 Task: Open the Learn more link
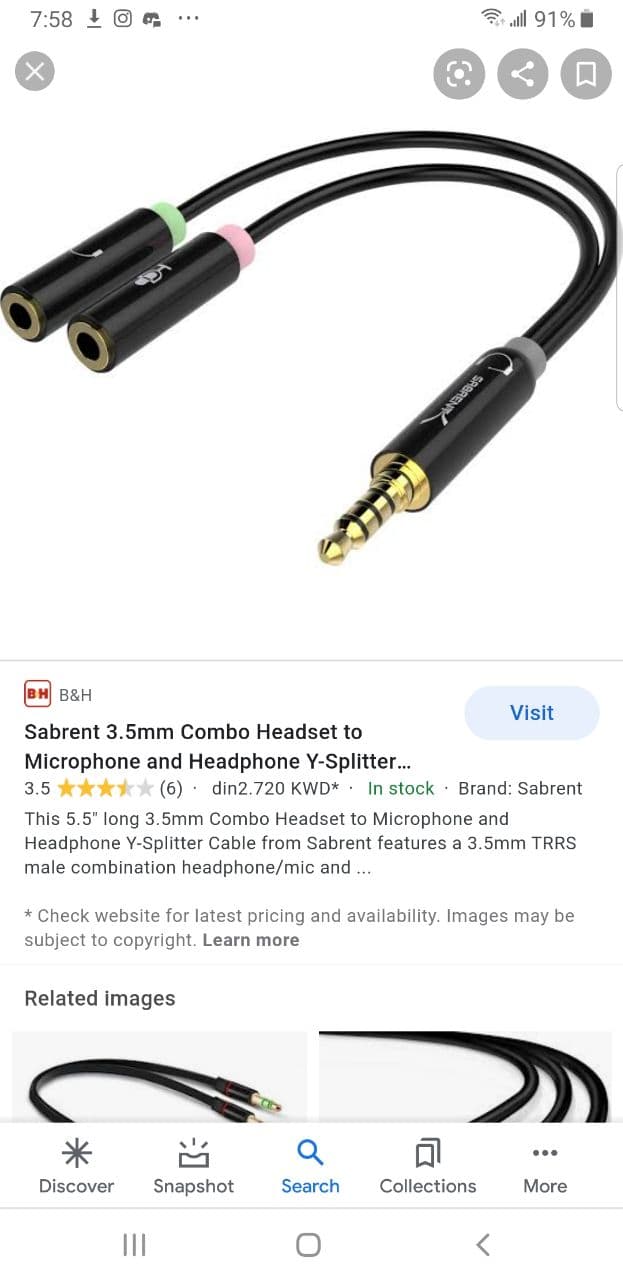pos(251,940)
